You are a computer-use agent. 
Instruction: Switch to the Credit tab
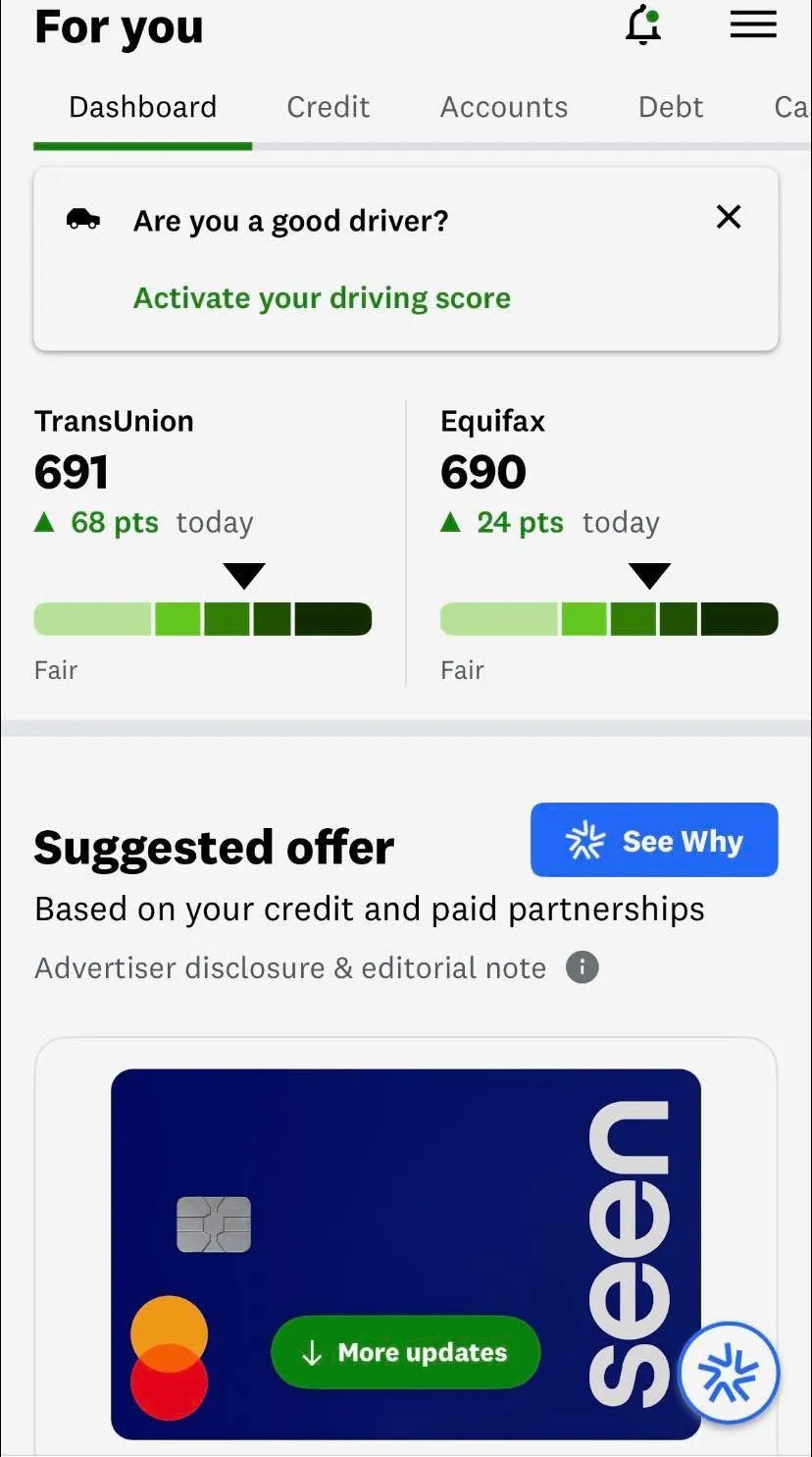point(329,107)
